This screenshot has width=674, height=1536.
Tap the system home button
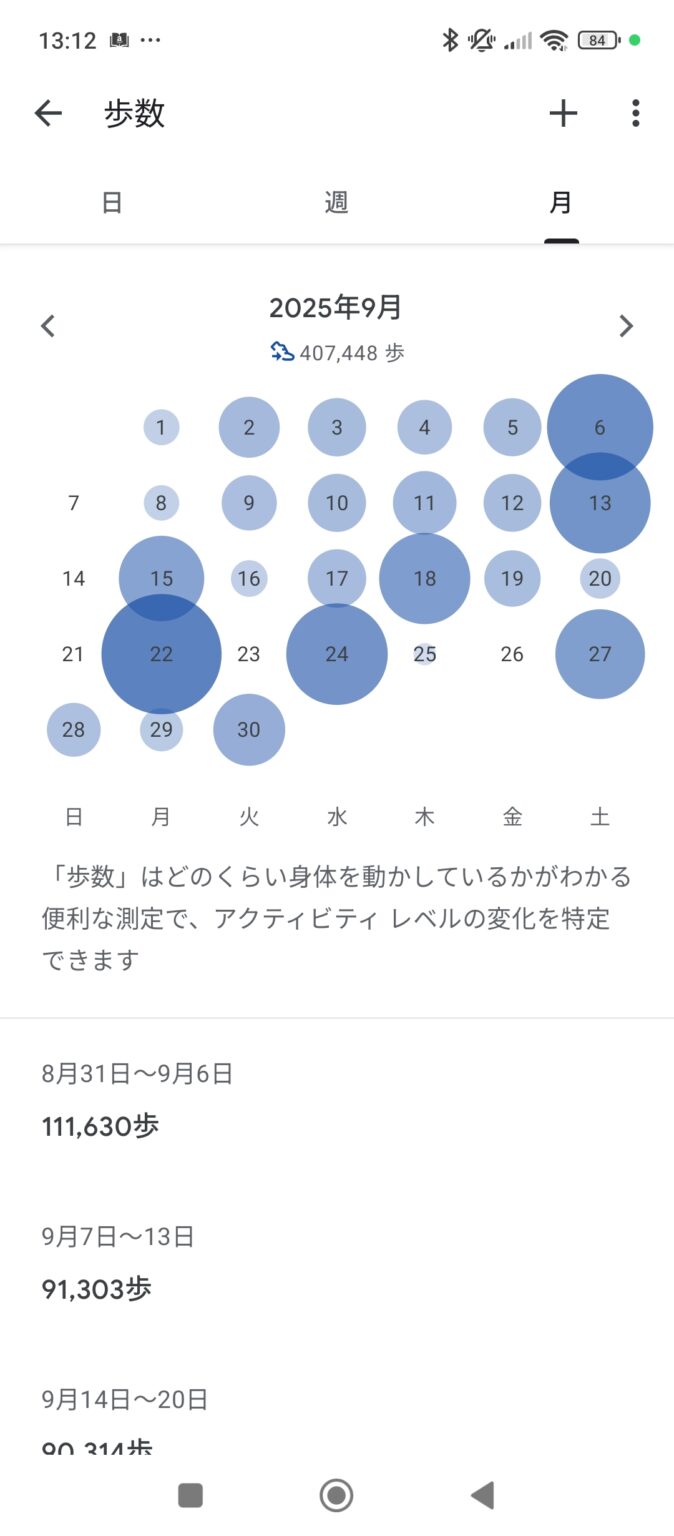click(336, 1495)
